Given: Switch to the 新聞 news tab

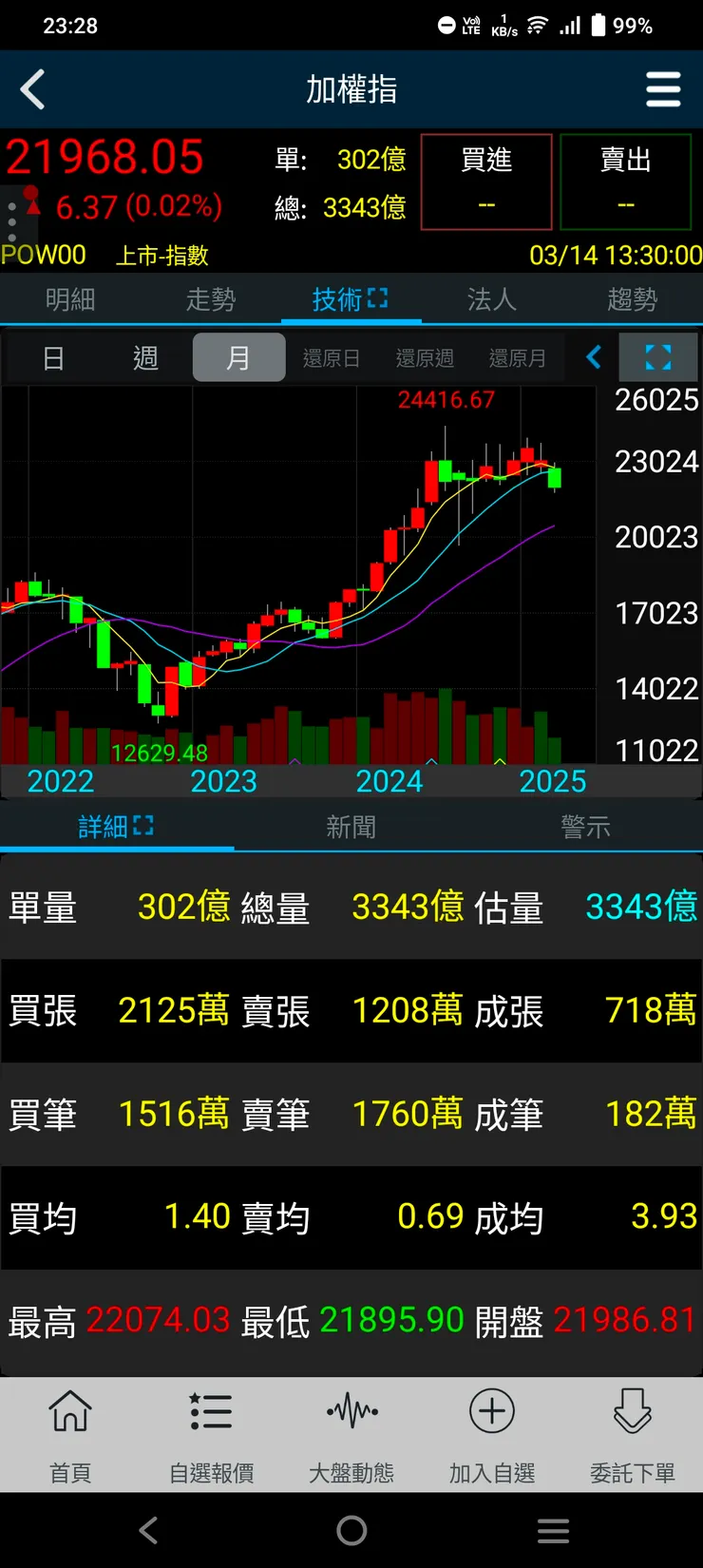Looking at the screenshot, I should coord(351,827).
